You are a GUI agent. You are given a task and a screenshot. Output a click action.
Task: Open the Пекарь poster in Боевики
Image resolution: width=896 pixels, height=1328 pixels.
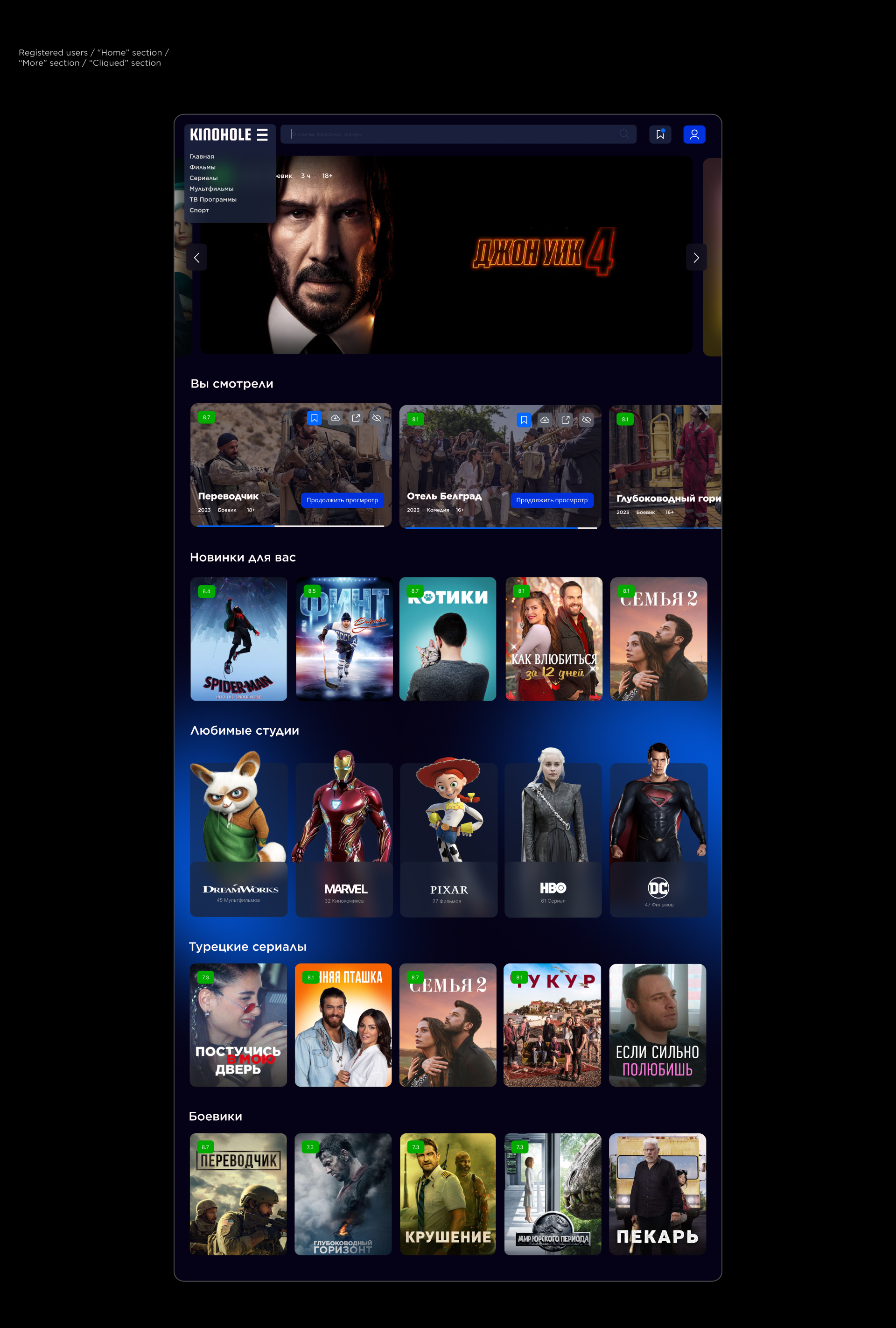[658, 1194]
